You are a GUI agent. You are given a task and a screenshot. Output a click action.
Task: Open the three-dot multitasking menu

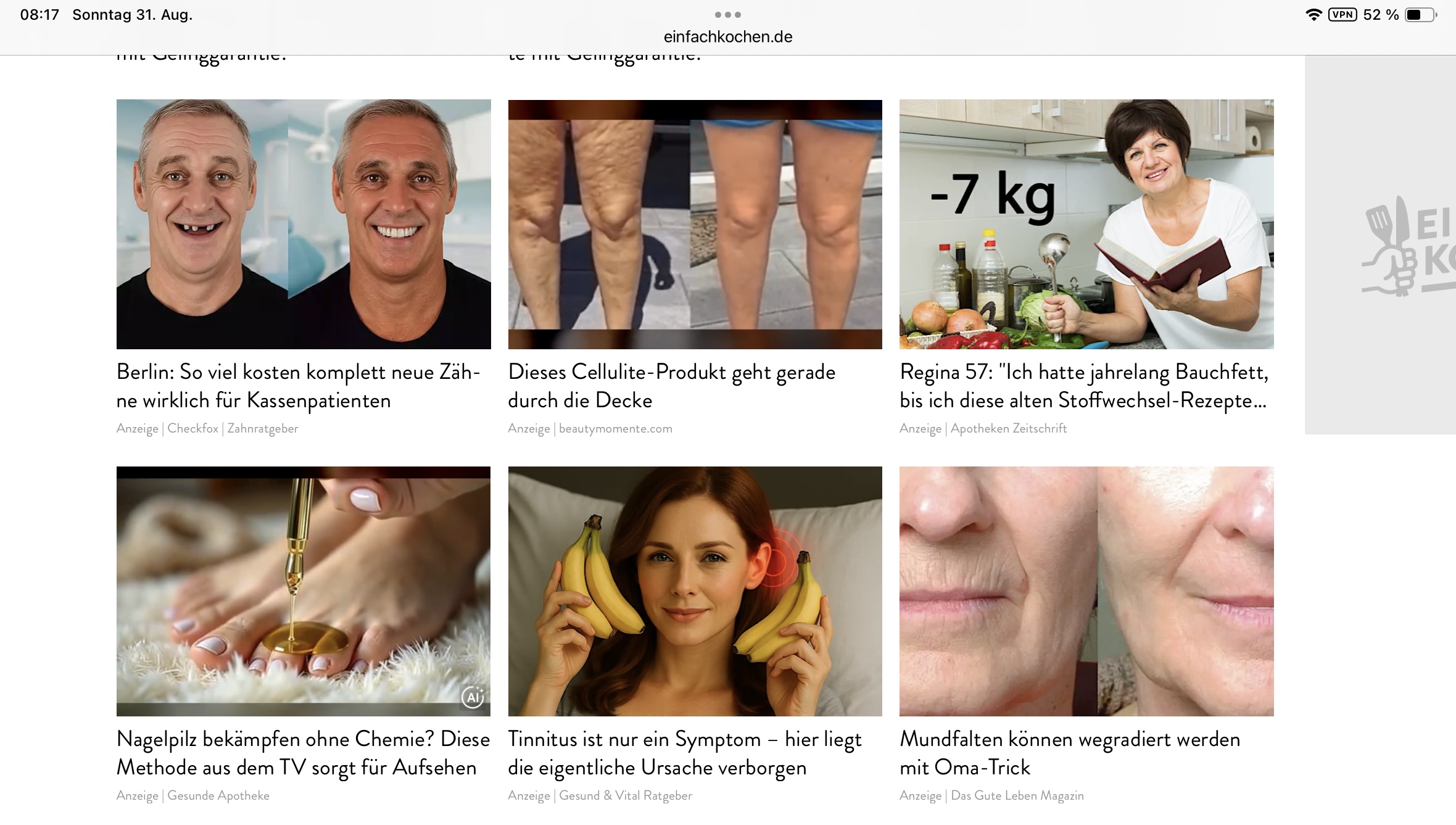pos(728,15)
